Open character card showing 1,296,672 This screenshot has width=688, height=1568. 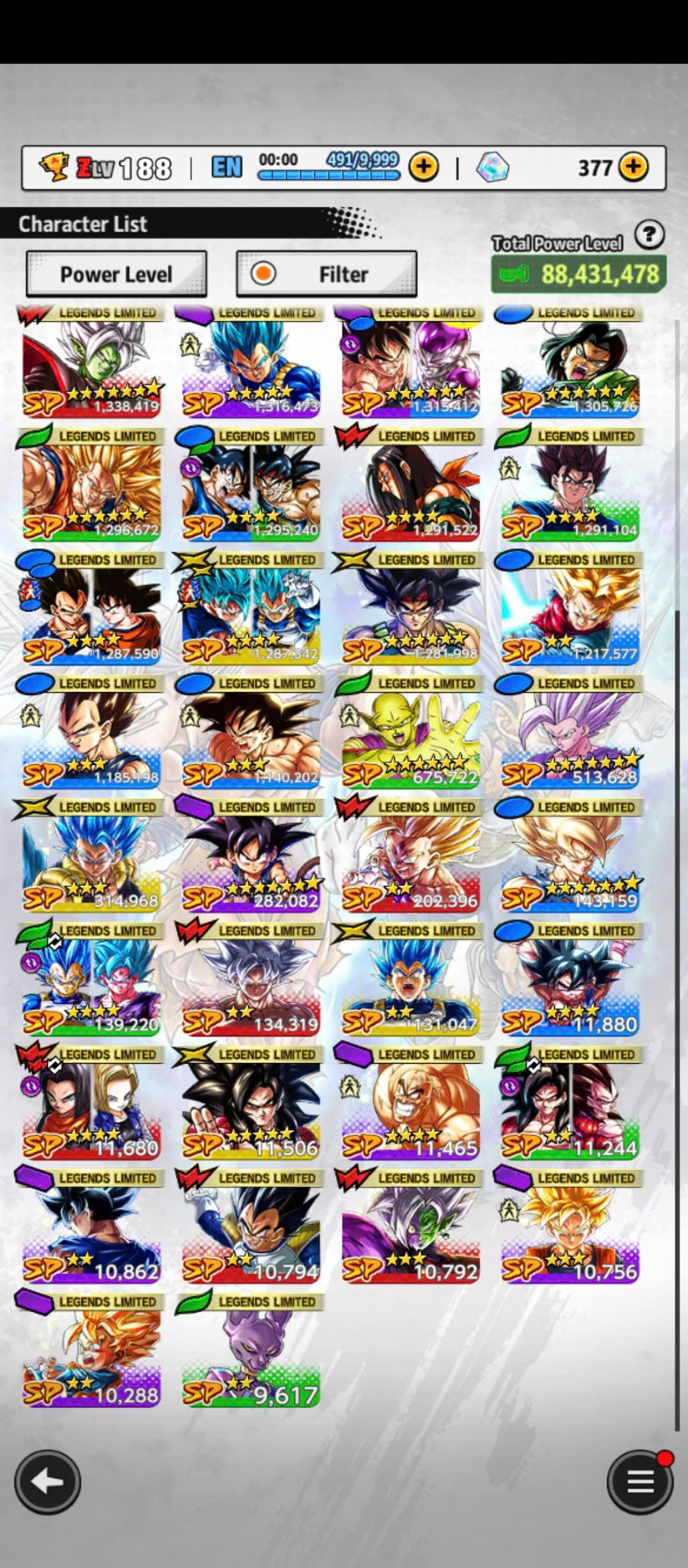pos(91,491)
